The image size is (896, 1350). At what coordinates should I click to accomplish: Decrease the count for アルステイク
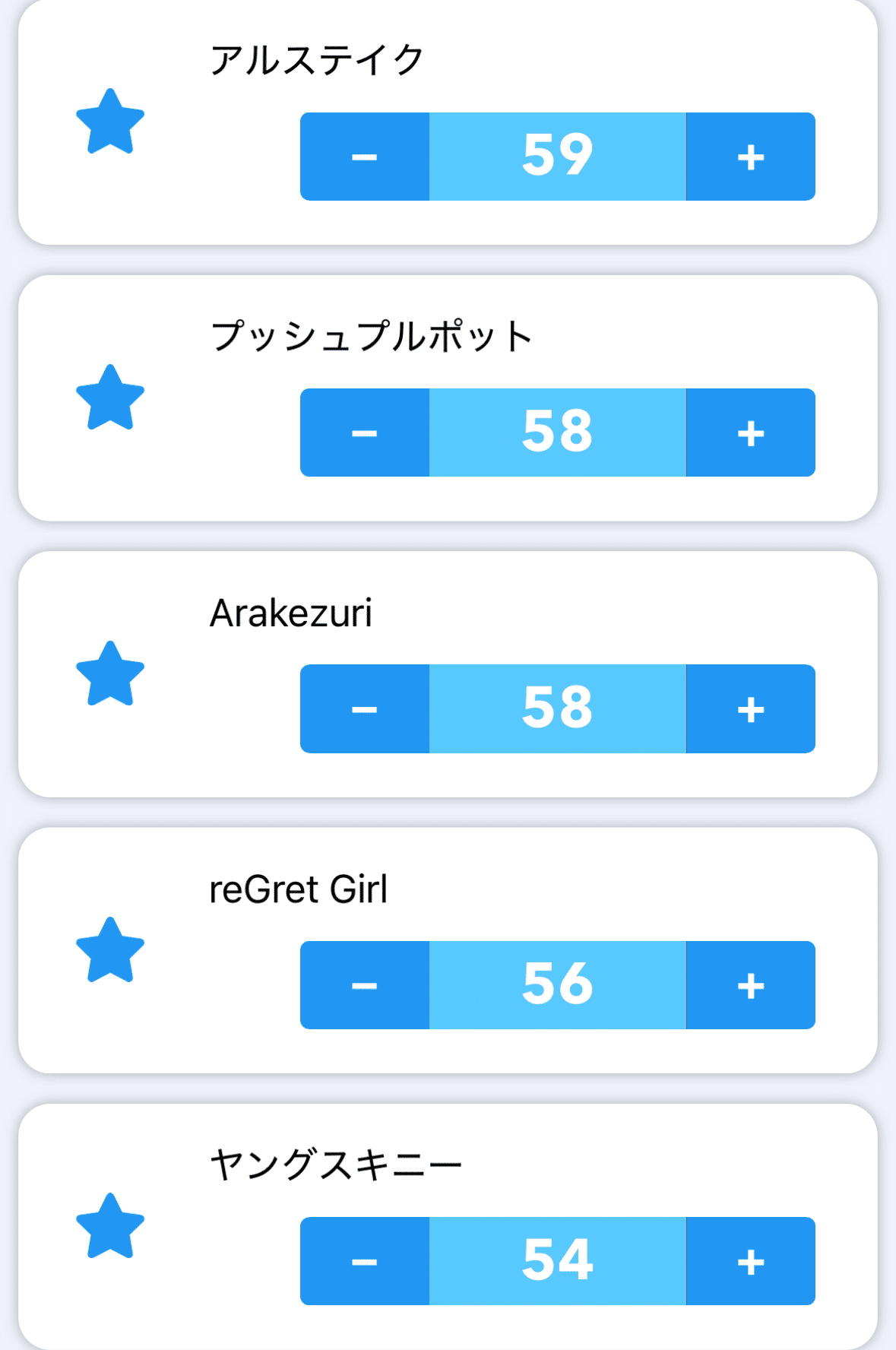(365, 157)
